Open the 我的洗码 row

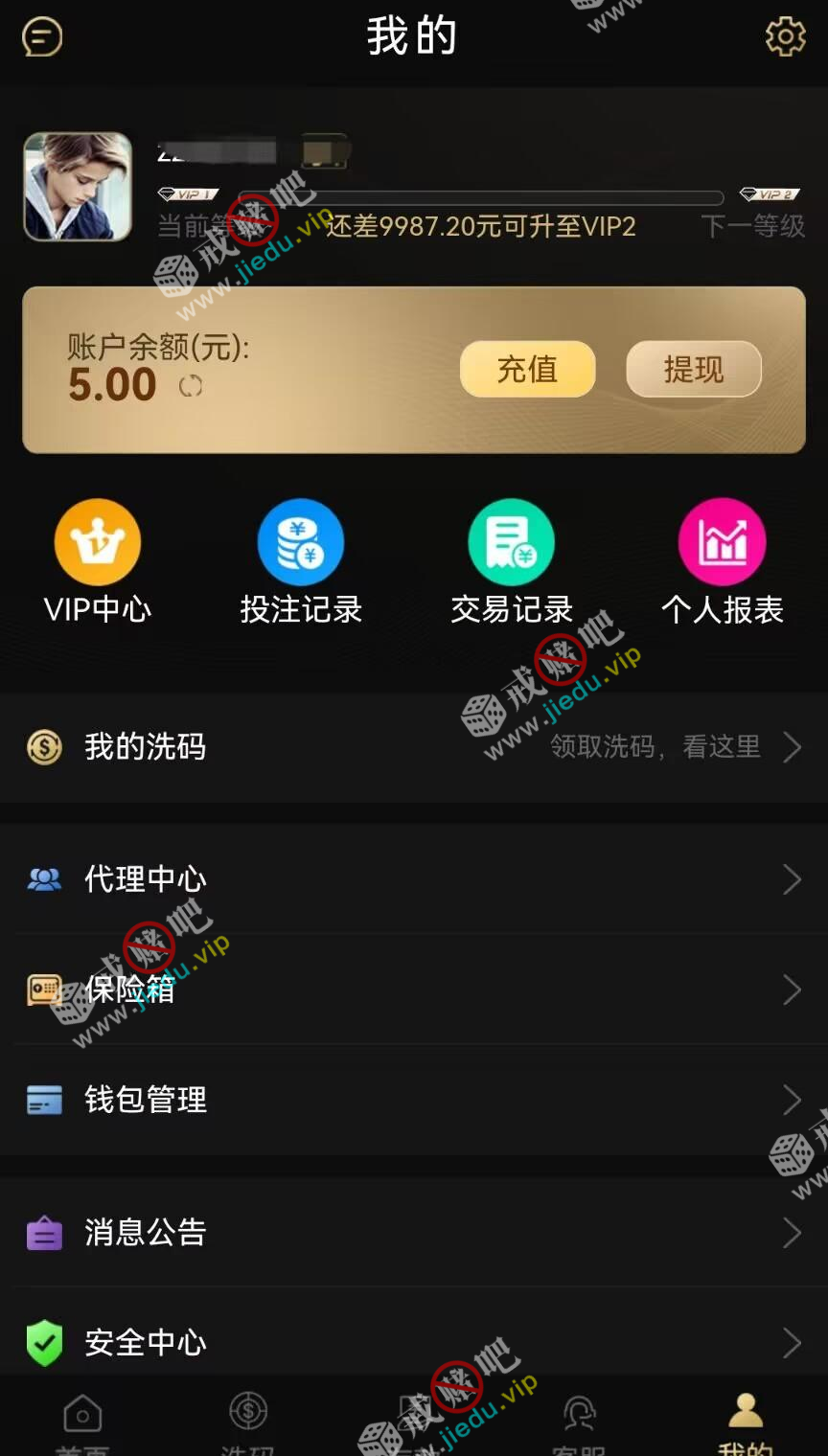[414, 747]
